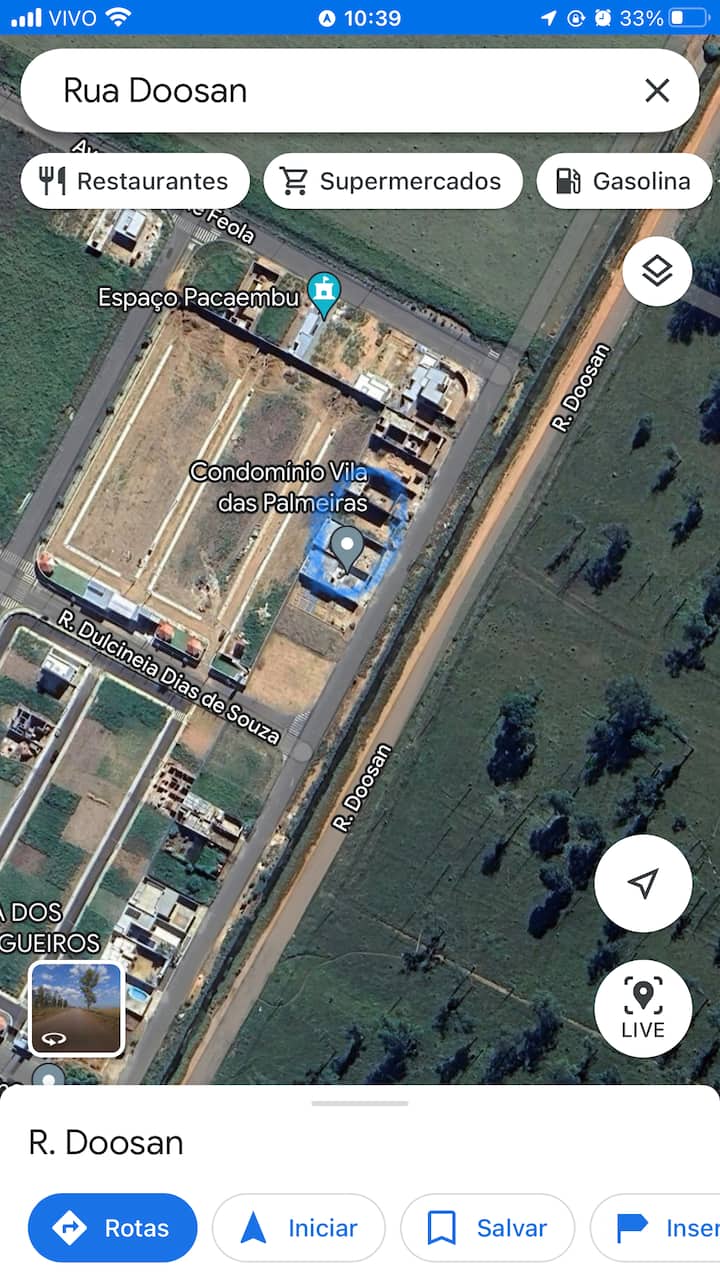Edit the Rua Doosan search field
Viewport: 720px width, 1280px height.
(x=330, y=91)
